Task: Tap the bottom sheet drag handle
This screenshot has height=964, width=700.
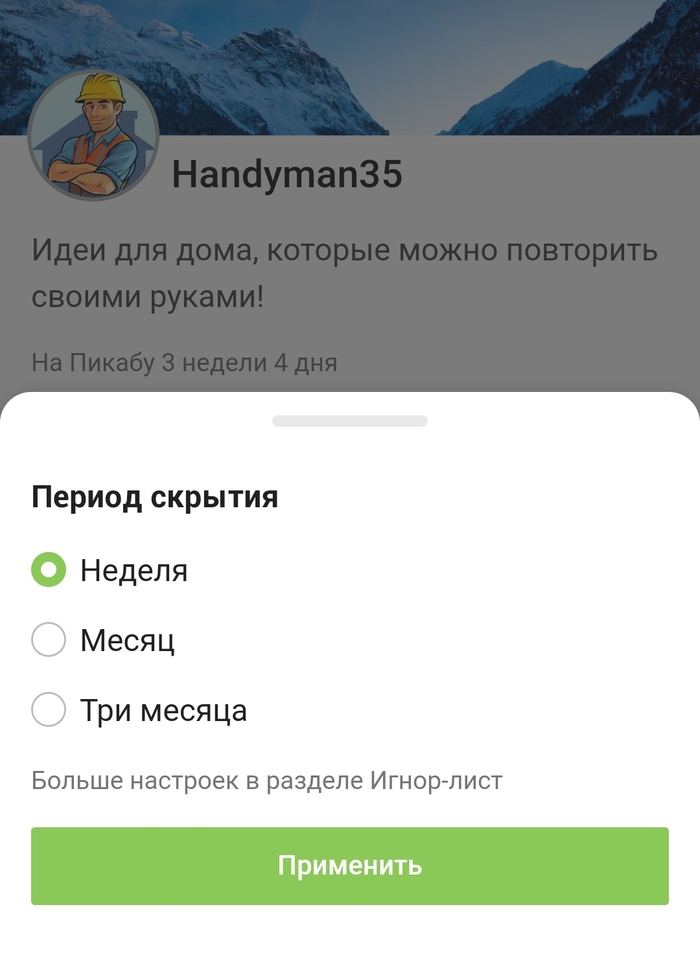Action: point(350,421)
